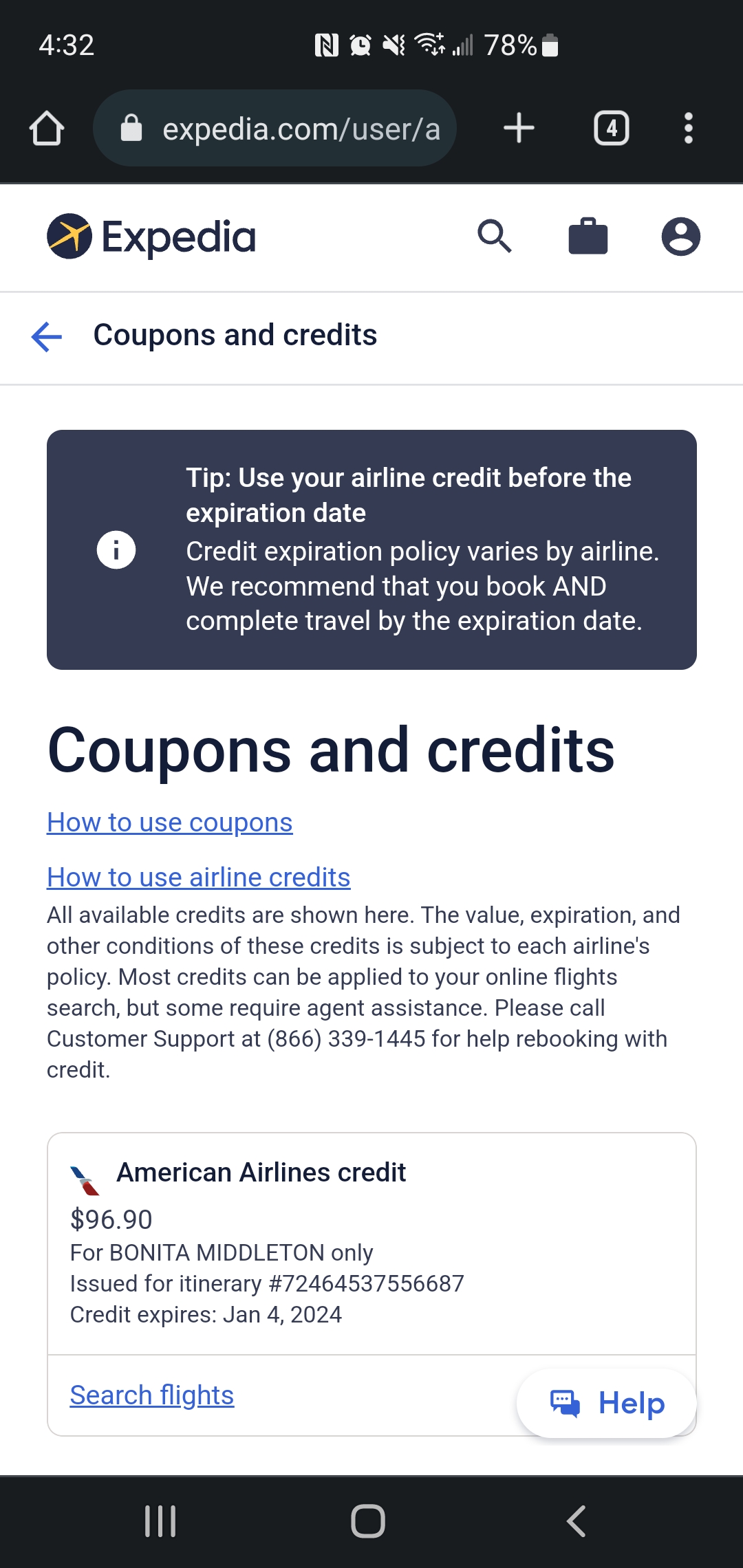This screenshot has height=1568, width=743.
Task: Open recent apps from navigation bar
Action: (x=160, y=1521)
